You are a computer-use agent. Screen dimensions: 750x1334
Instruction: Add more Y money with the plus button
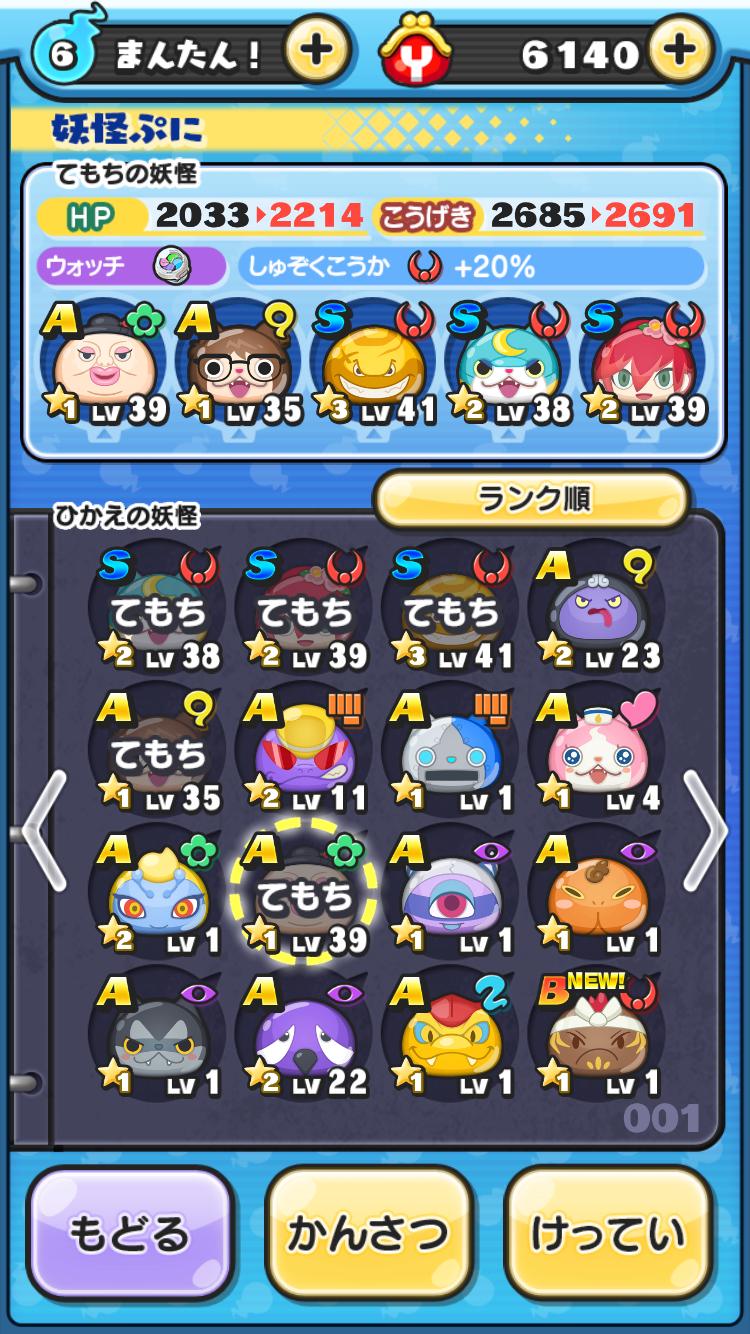pos(680,50)
